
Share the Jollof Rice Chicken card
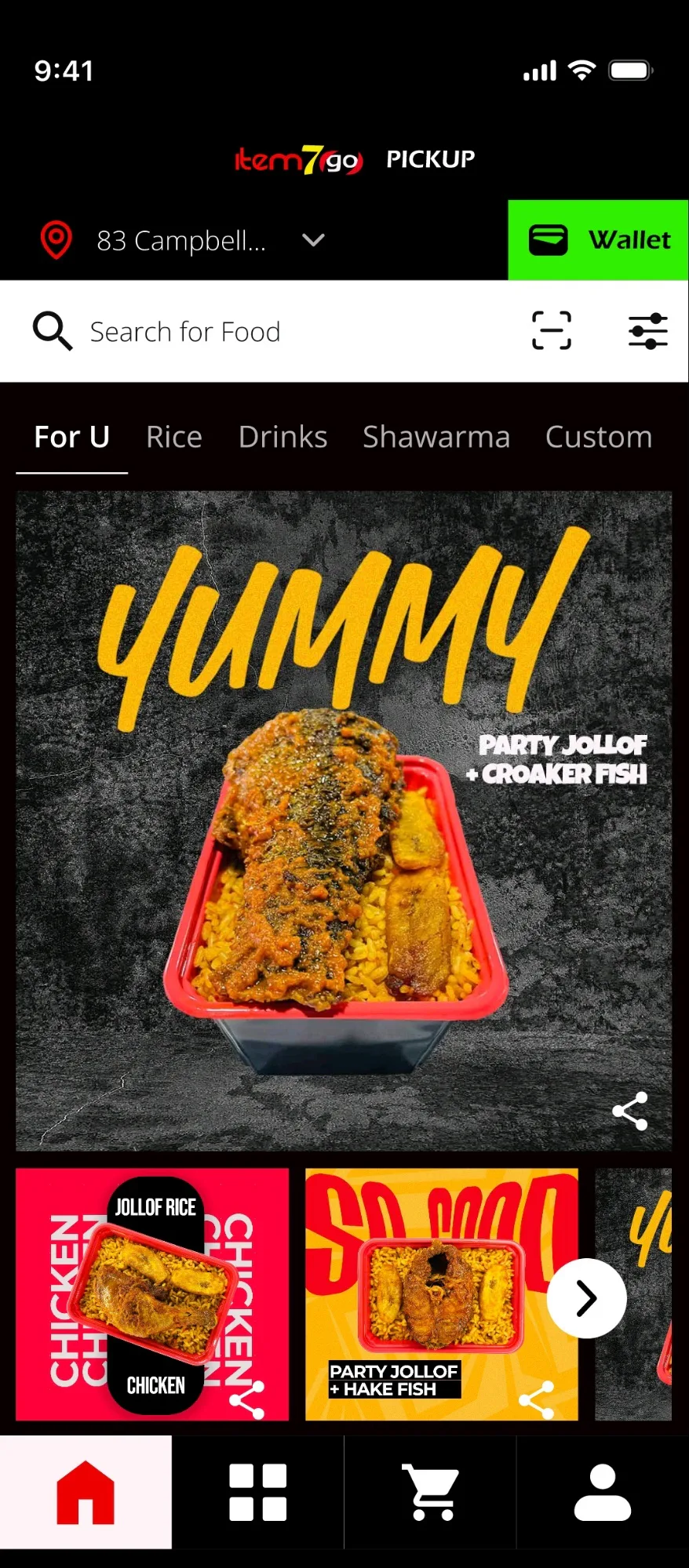(x=247, y=1399)
